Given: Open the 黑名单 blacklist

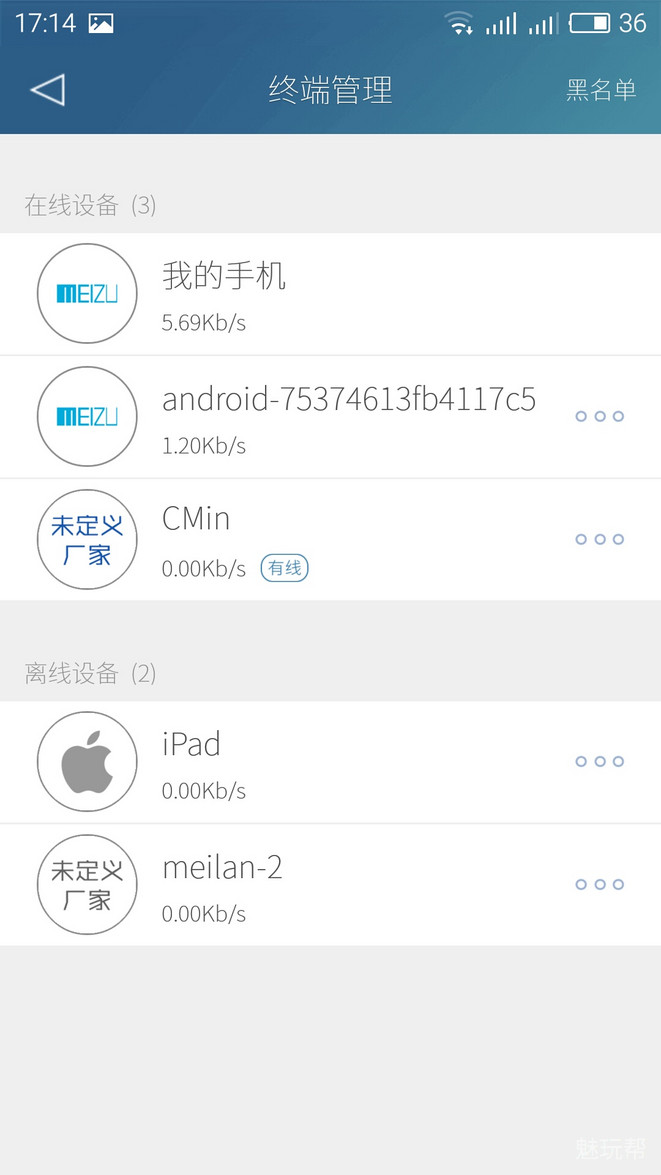Looking at the screenshot, I should pos(600,90).
